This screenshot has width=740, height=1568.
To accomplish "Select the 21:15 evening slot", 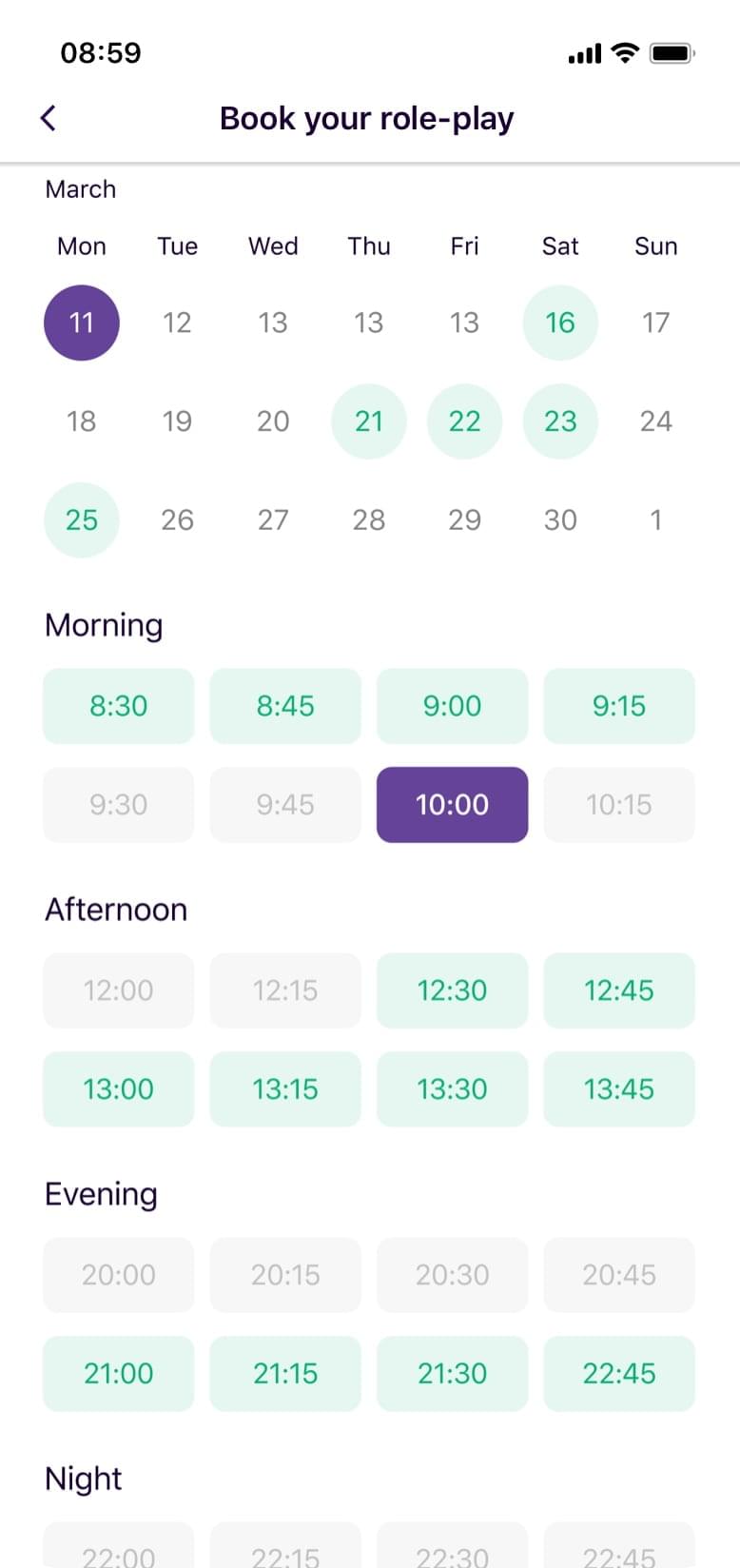I will pyautogui.click(x=285, y=1373).
